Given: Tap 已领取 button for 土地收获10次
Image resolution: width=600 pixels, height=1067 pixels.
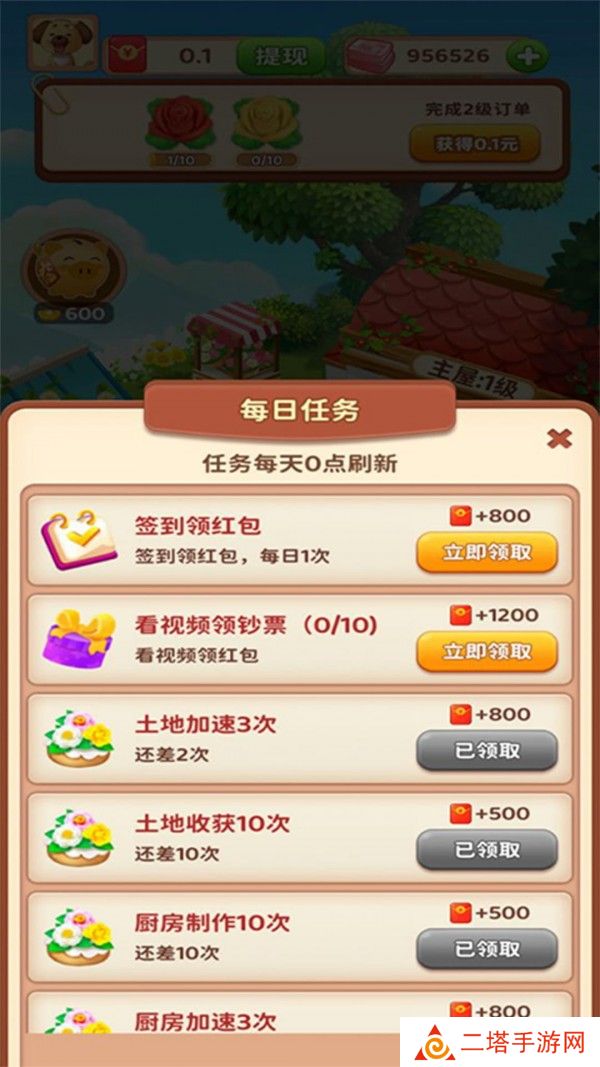Looking at the screenshot, I should pyautogui.click(x=487, y=849).
